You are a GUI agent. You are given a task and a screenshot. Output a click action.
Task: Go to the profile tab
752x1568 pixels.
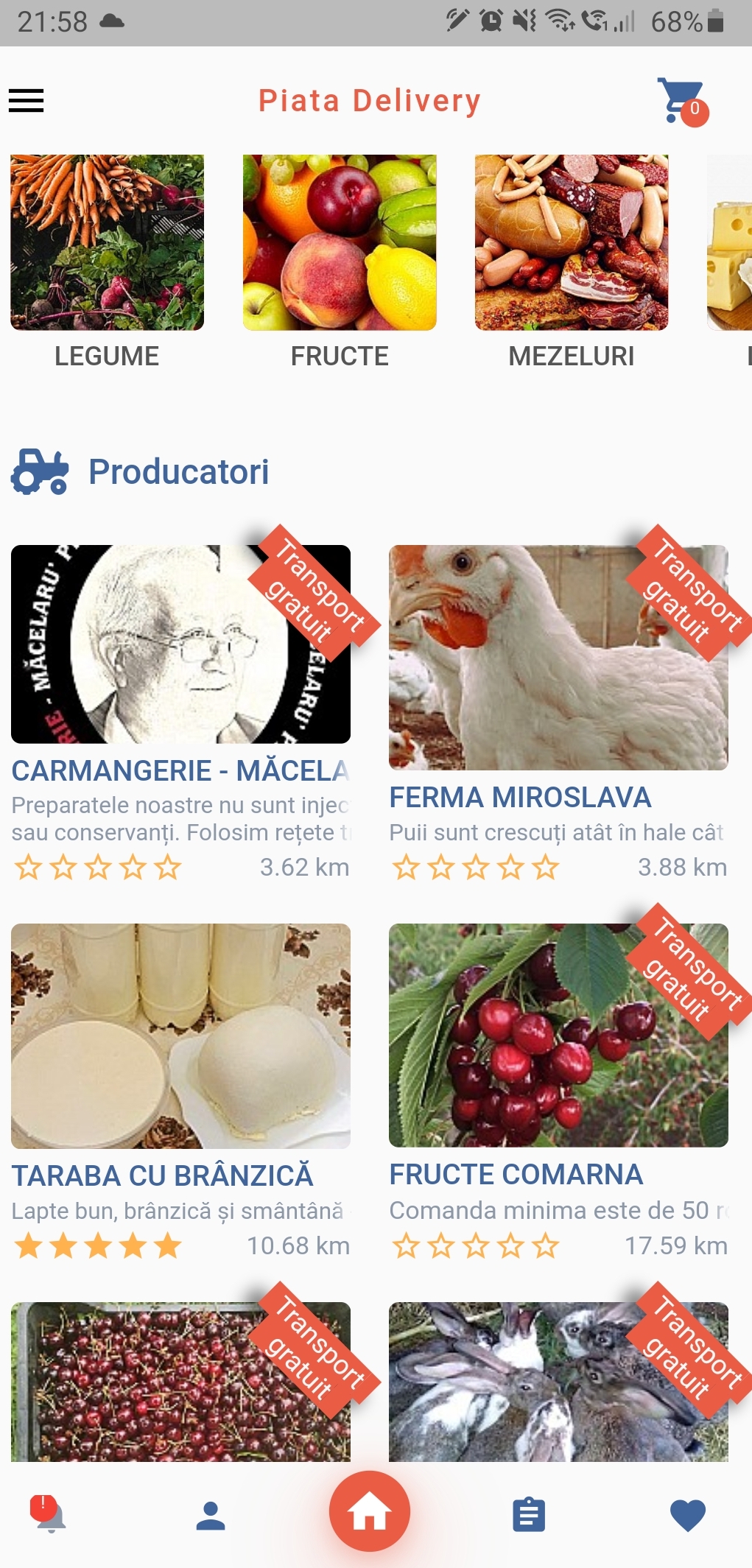pos(211,1515)
